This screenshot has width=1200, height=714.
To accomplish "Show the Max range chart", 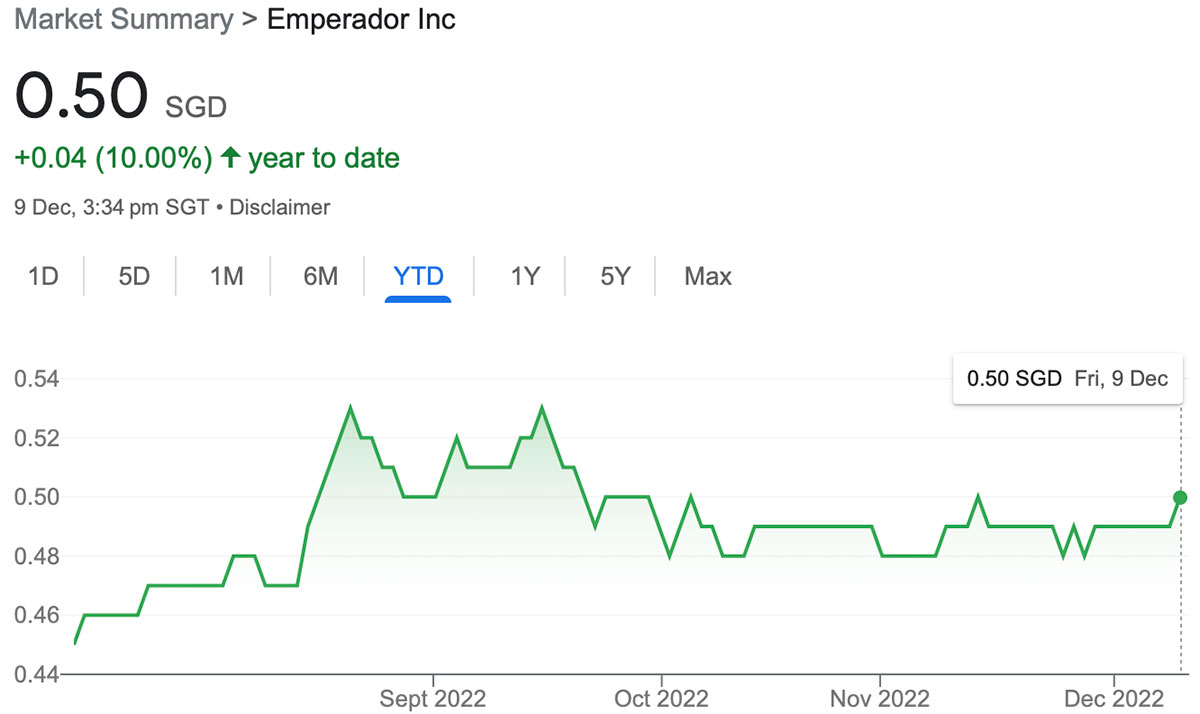I will pyautogui.click(x=708, y=276).
